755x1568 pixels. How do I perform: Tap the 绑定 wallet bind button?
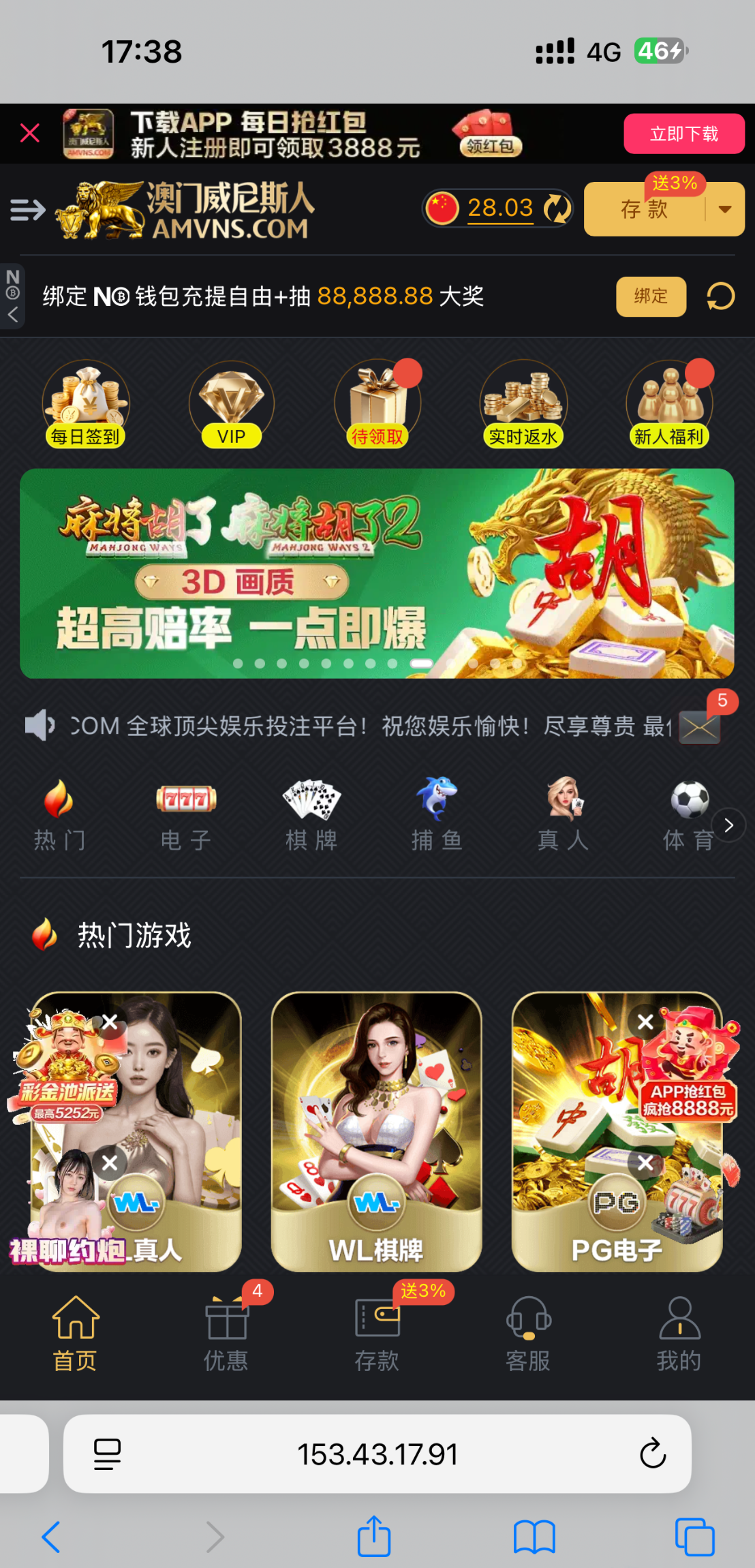651,296
